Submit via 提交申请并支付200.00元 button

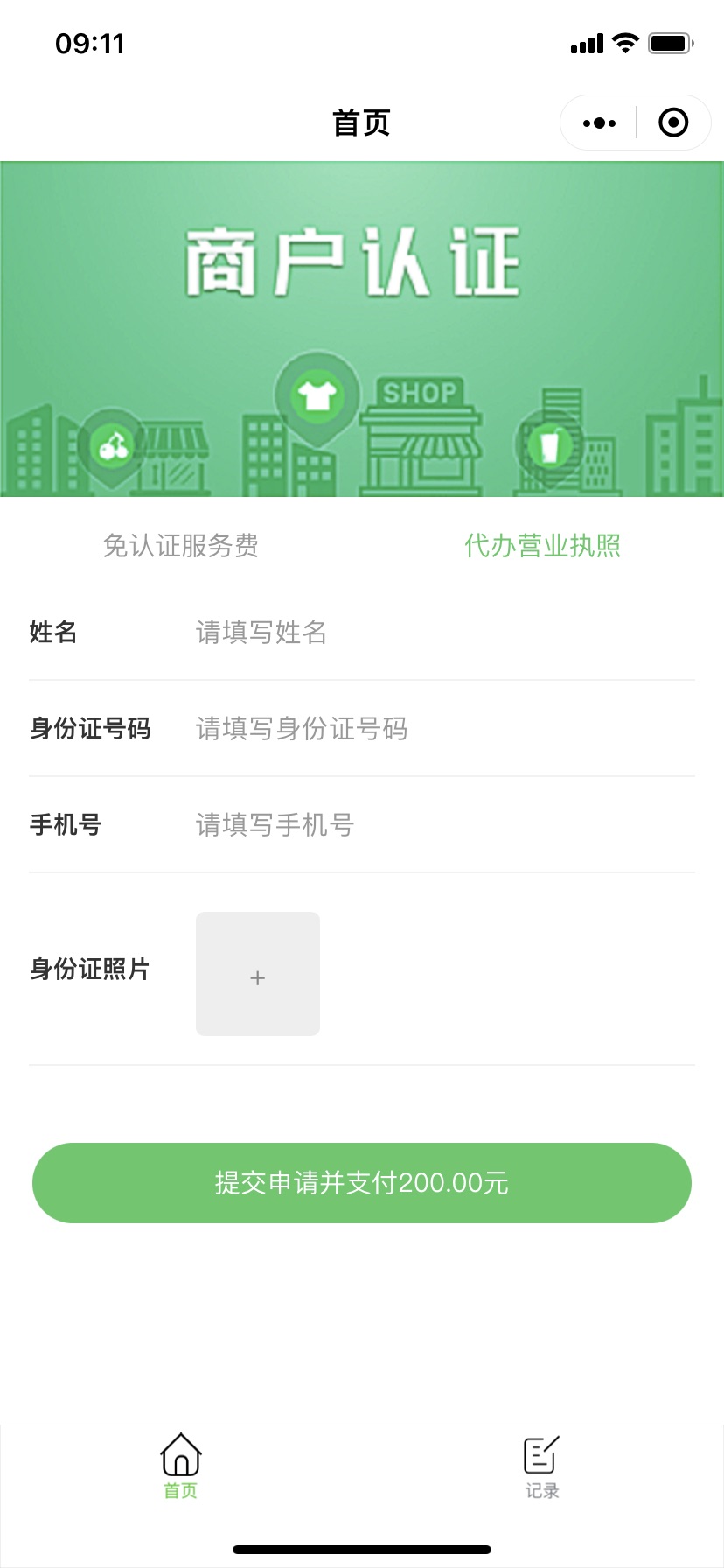[362, 1183]
